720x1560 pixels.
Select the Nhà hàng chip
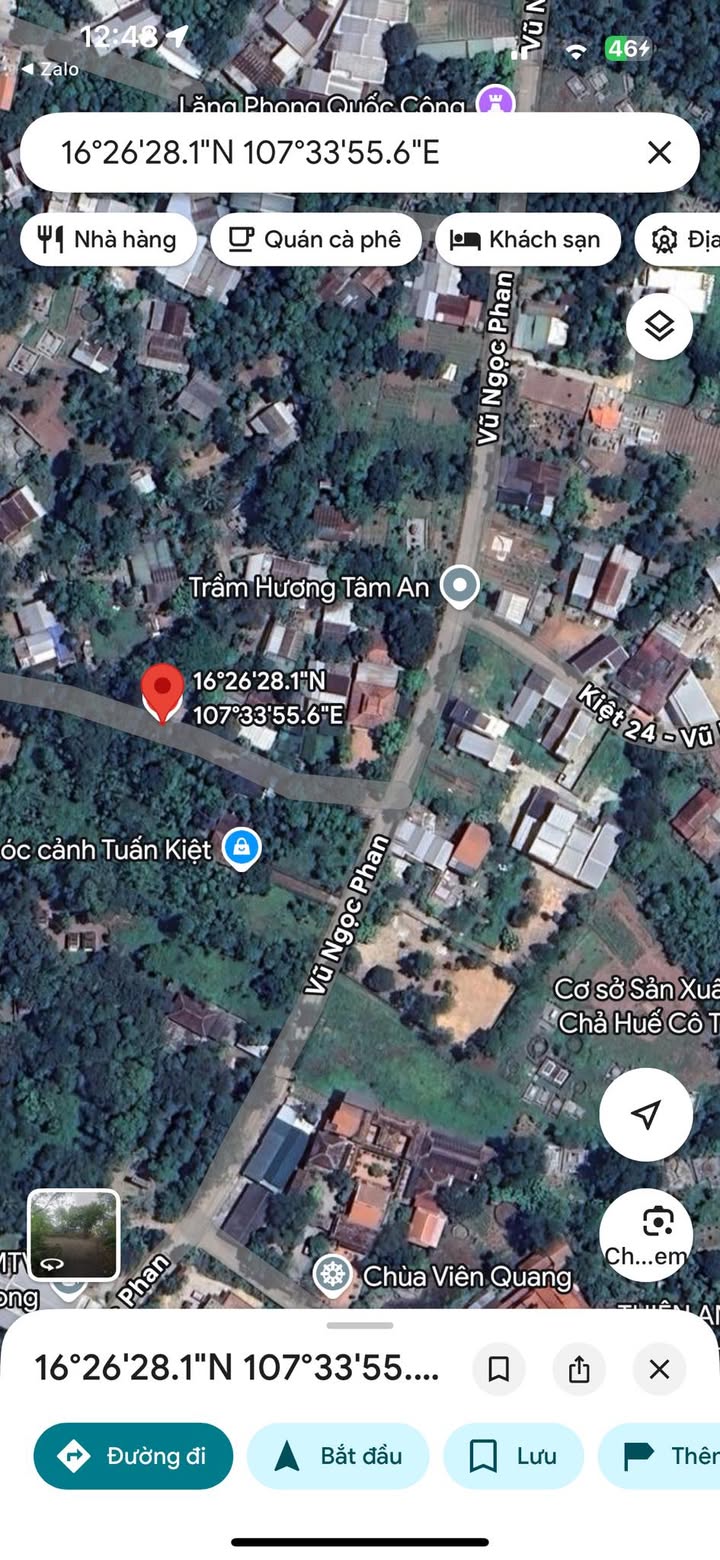tap(107, 239)
